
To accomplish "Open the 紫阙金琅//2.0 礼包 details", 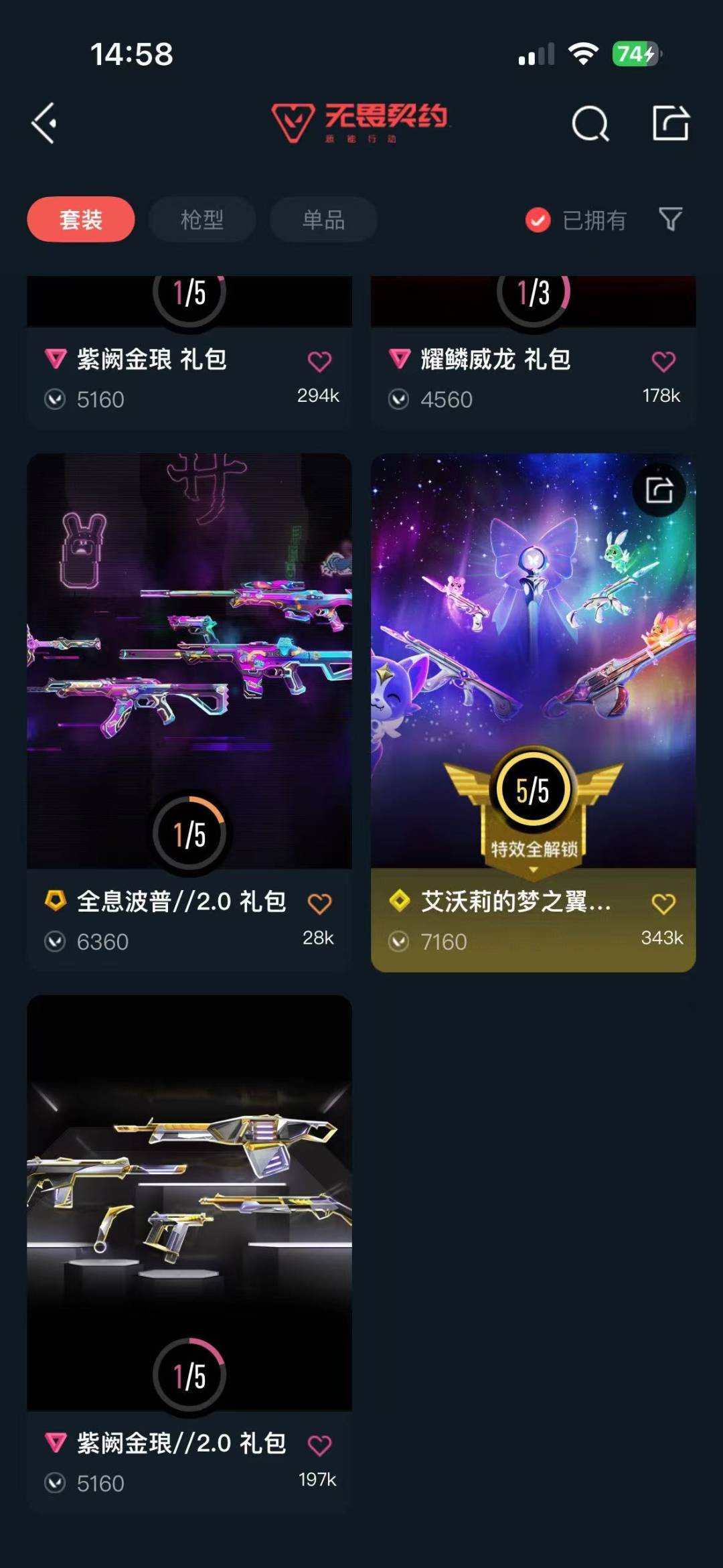I will [189, 1206].
